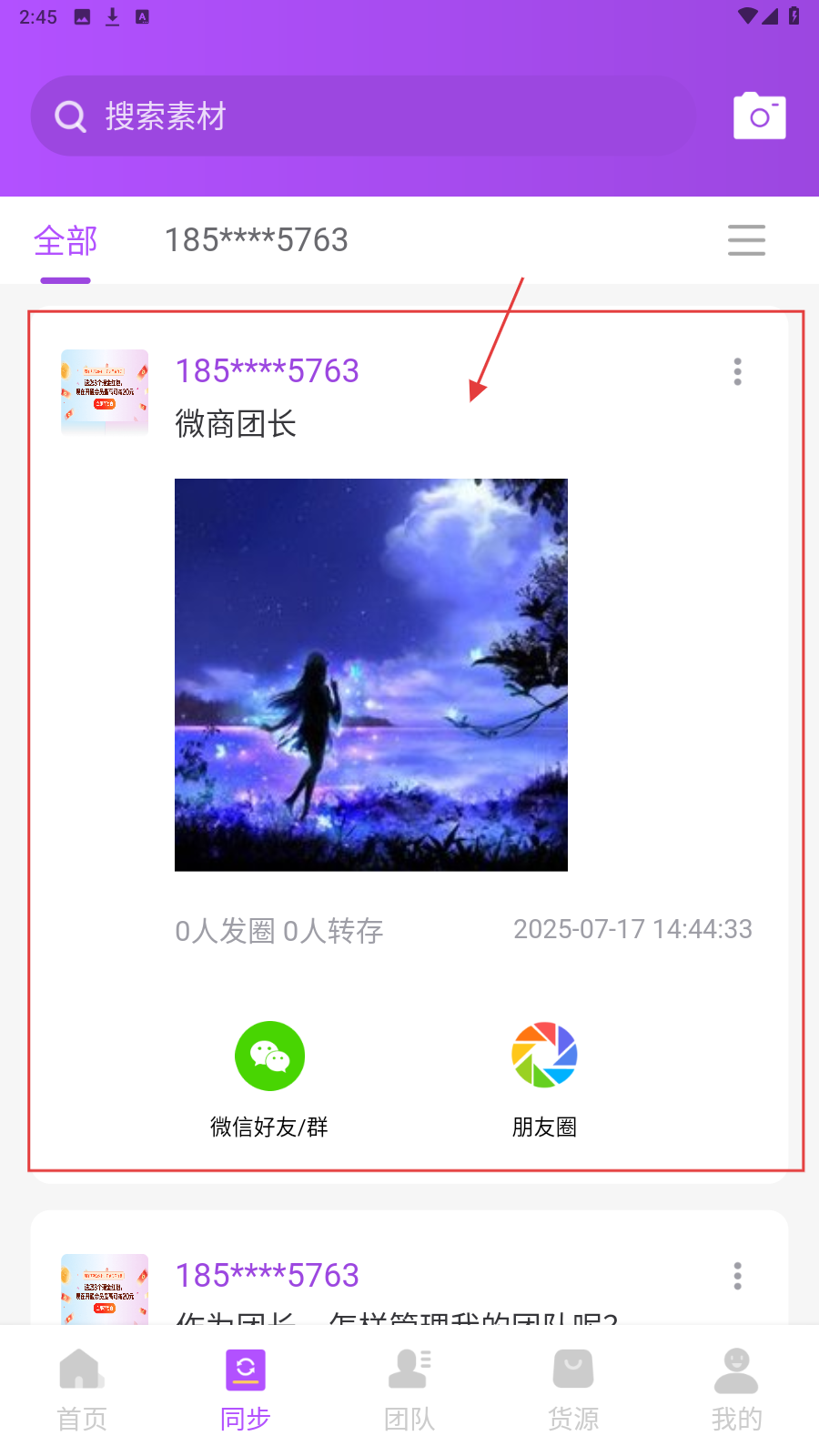Switch to the 团队 tab
Image resolution: width=819 pixels, height=1456 pixels.
[x=409, y=1390]
